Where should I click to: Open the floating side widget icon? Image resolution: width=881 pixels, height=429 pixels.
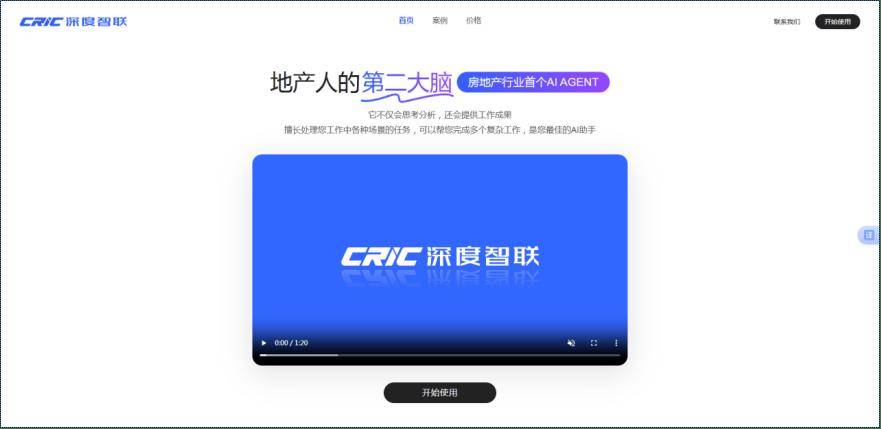pyautogui.click(x=868, y=235)
